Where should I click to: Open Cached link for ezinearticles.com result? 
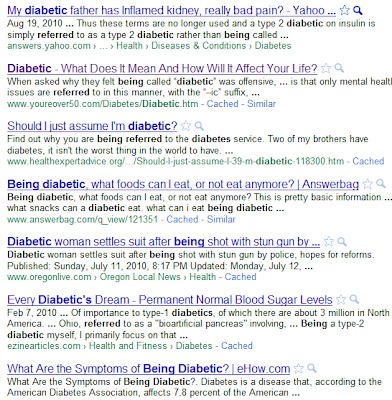pos(237,346)
